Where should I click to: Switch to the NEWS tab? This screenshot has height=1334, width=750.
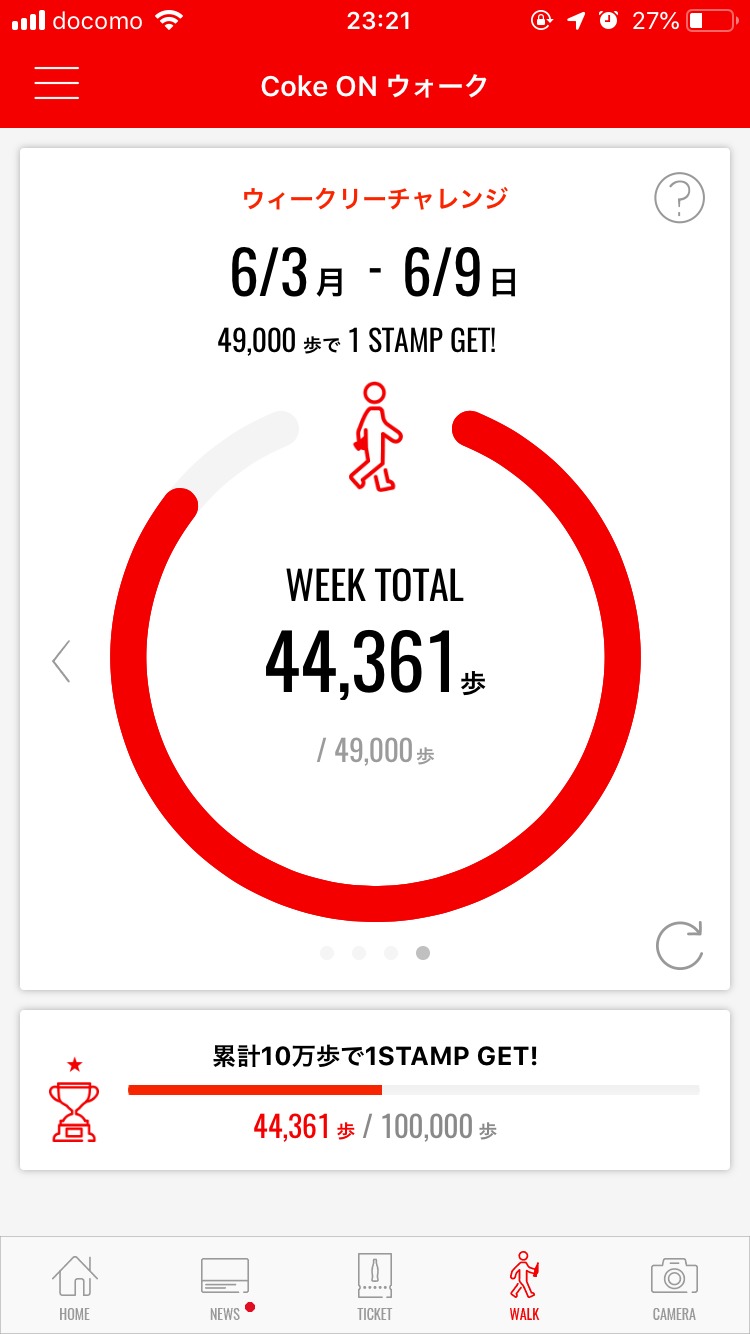[225, 1287]
